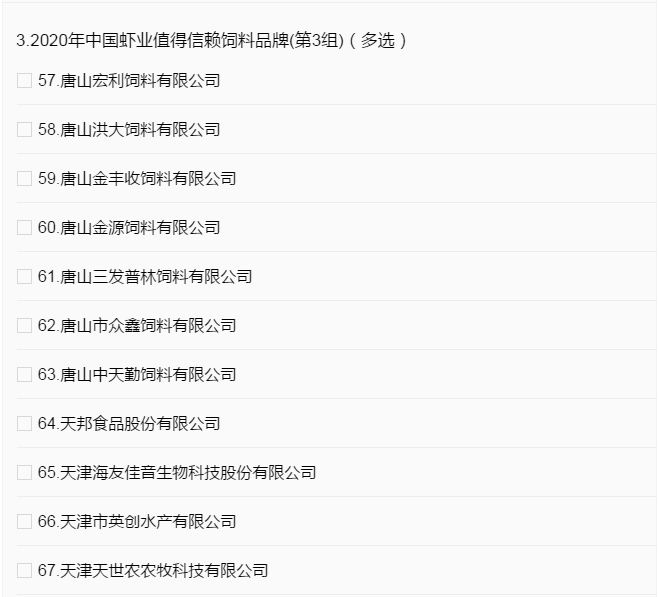Select option 62 唐山市众鑫饲料有限公司
659x597 pixels.
[x=25, y=326]
